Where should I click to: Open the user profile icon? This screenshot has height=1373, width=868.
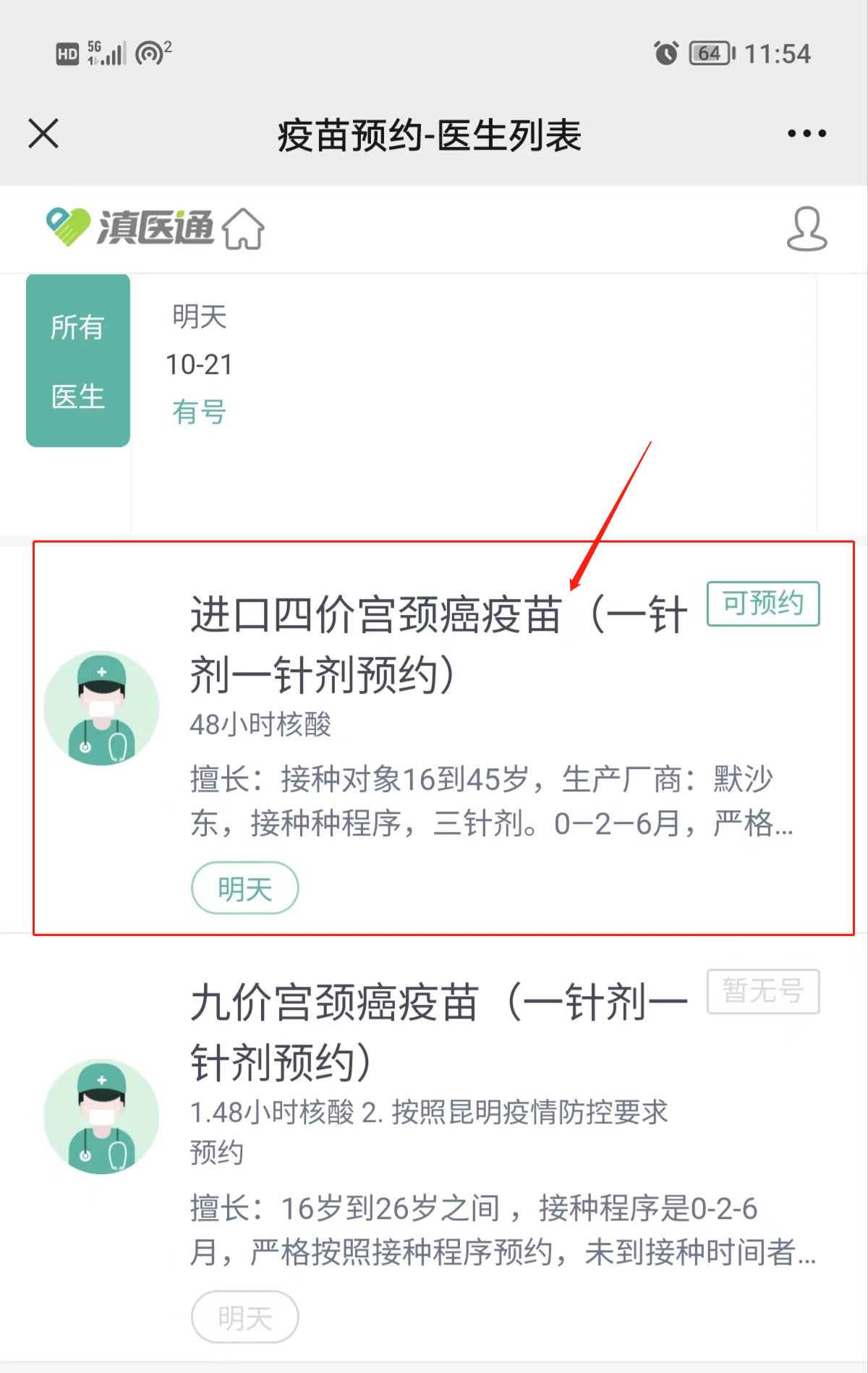807,229
